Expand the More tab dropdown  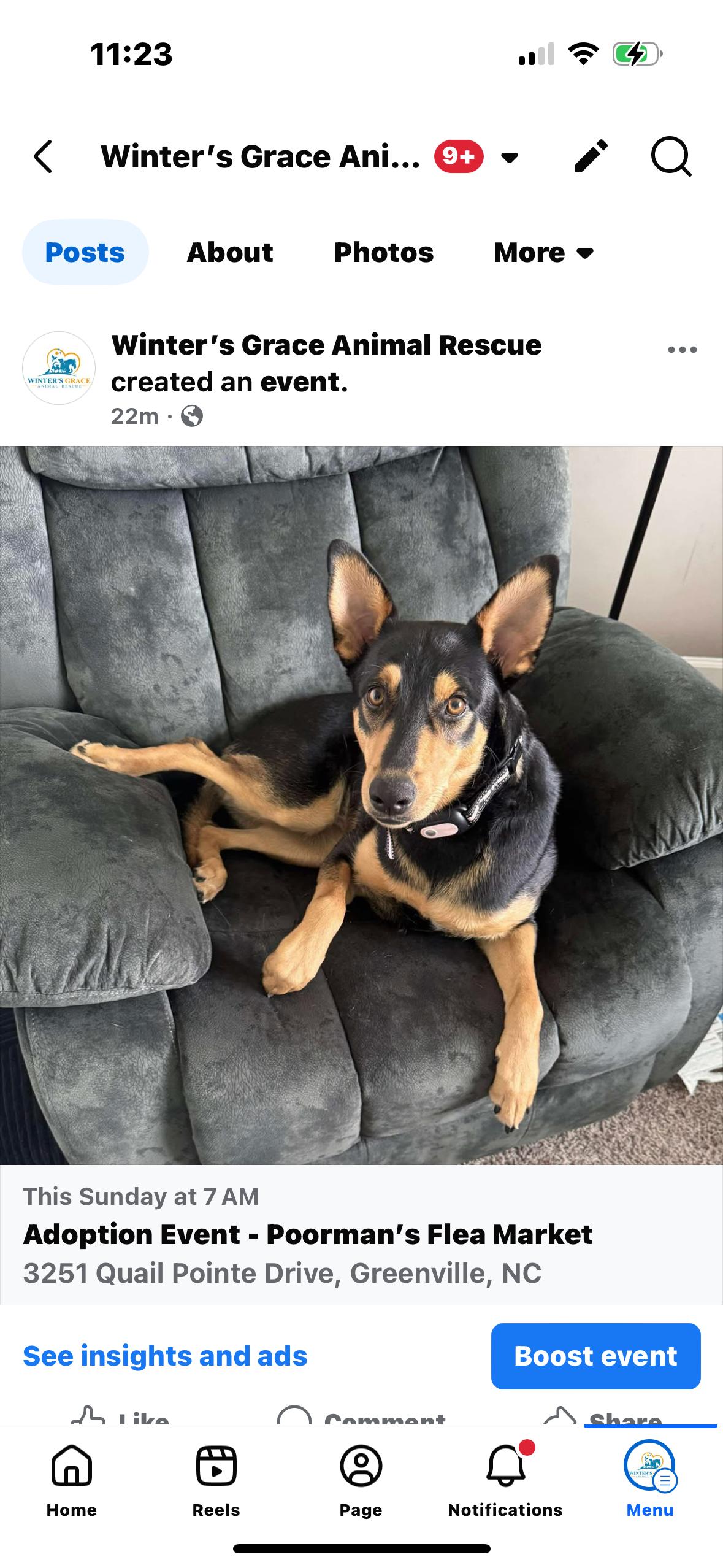[x=543, y=252]
